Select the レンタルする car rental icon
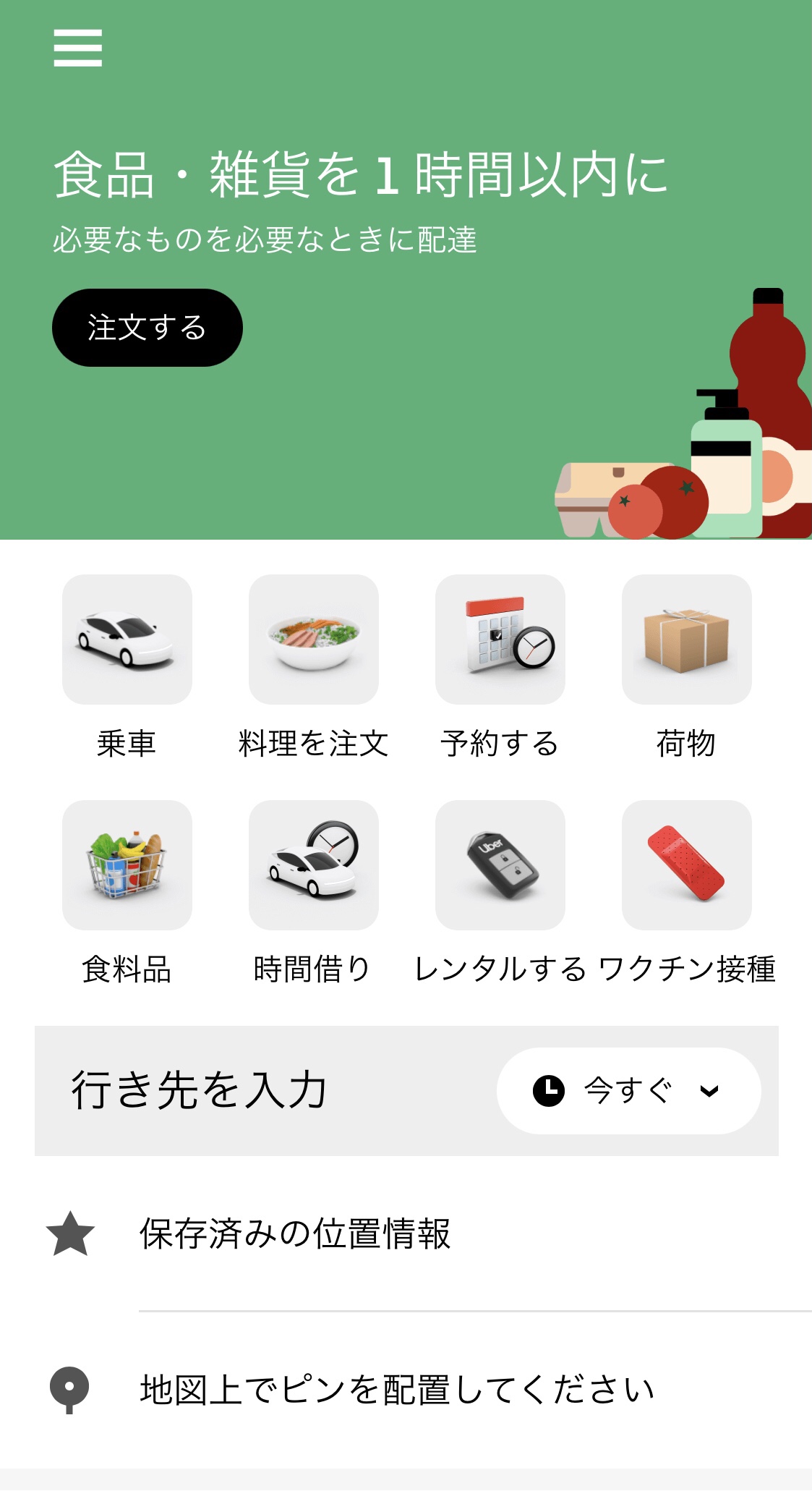The height and width of the screenshot is (1491, 812). tap(500, 865)
